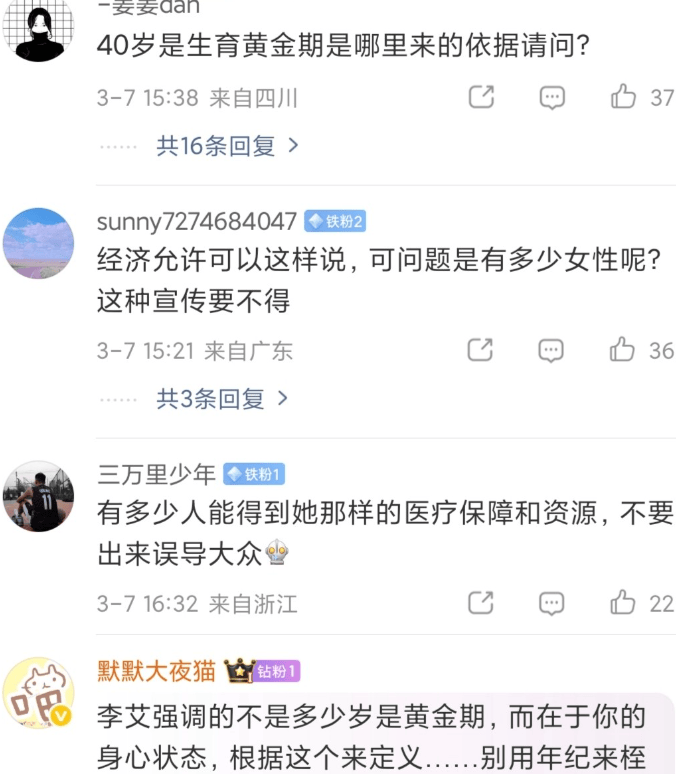676x774 pixels.
Task: View 默默大夜猫's avatar
Action: (x=38, y=694)
